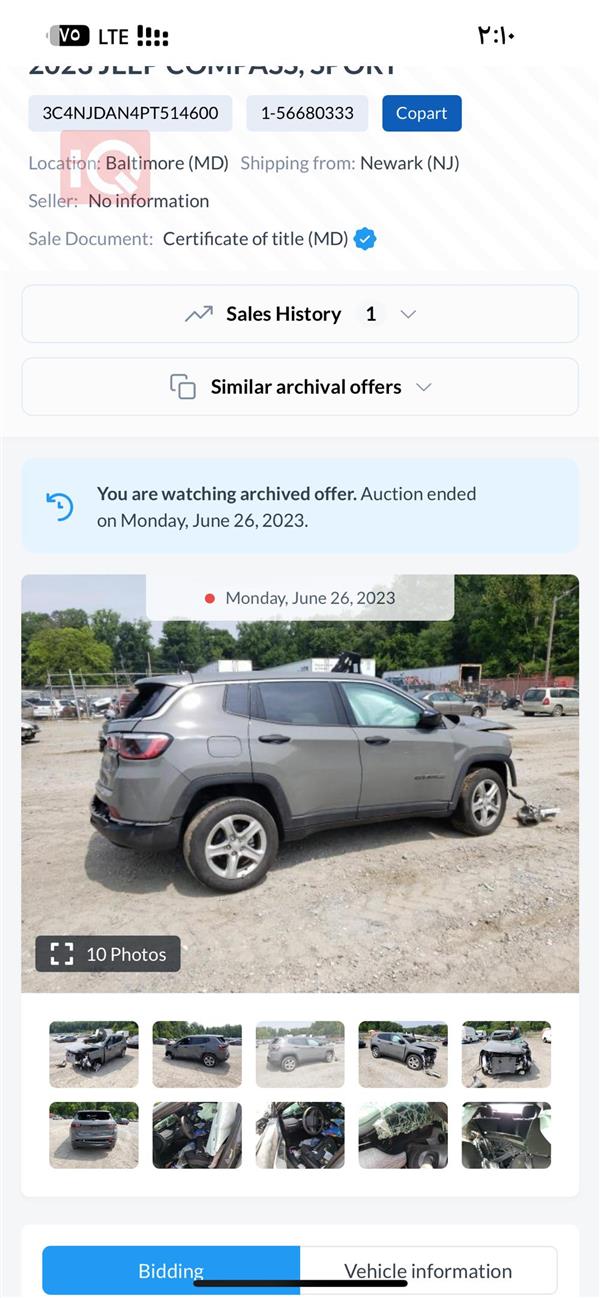View all 10 Photos fullscreen

pos(108,954)
